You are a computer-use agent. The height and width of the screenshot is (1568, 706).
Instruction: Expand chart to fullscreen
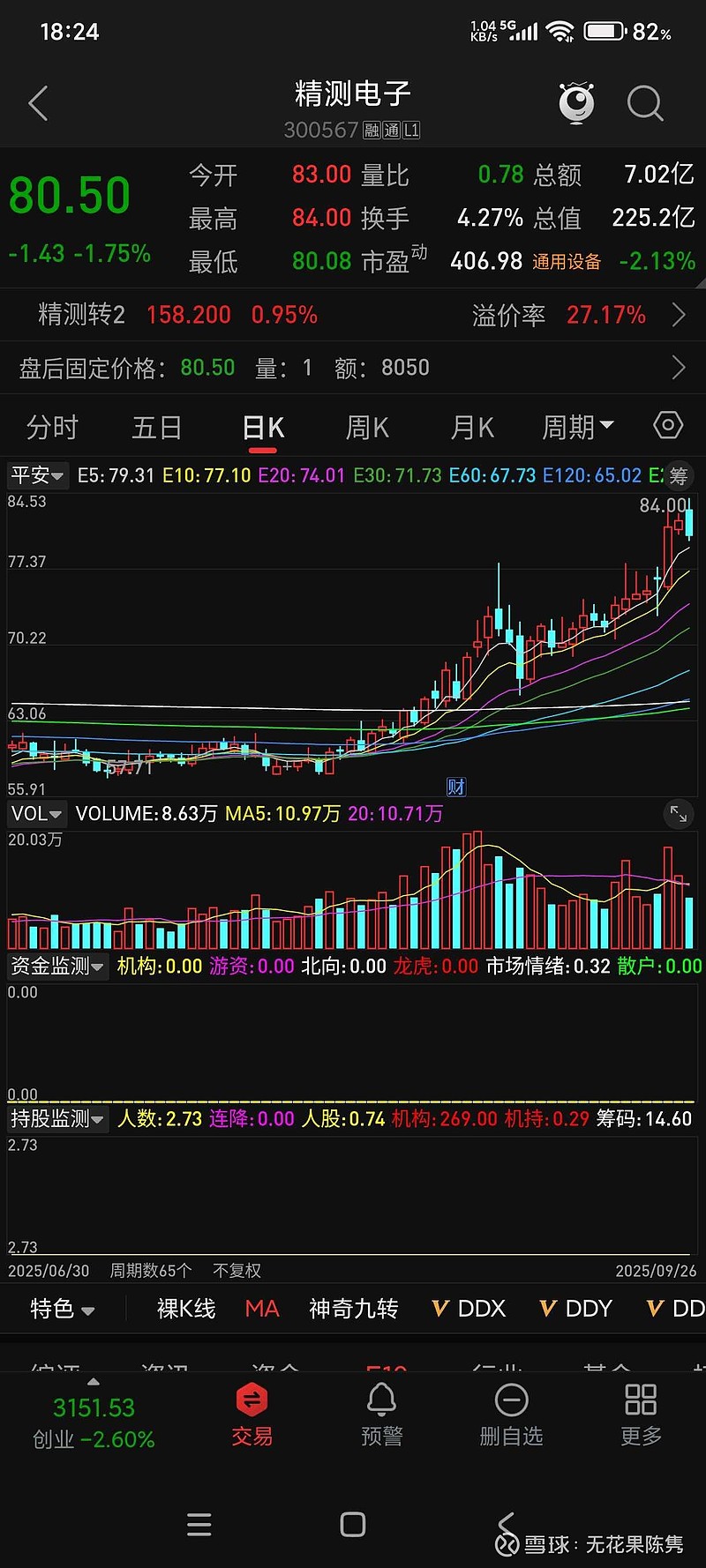coord(678,814)
